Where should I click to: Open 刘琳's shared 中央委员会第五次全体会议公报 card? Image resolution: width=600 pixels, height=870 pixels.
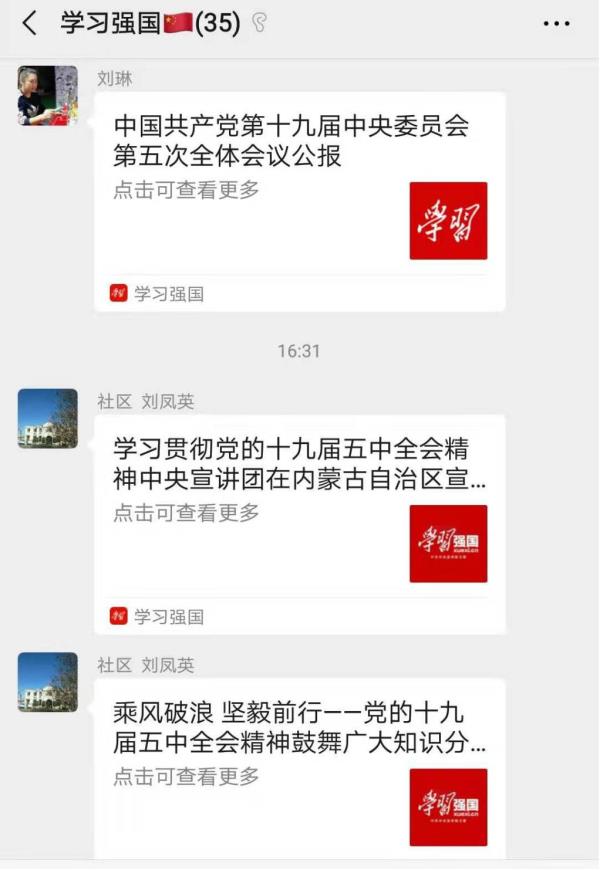click(x=300, y=200)
